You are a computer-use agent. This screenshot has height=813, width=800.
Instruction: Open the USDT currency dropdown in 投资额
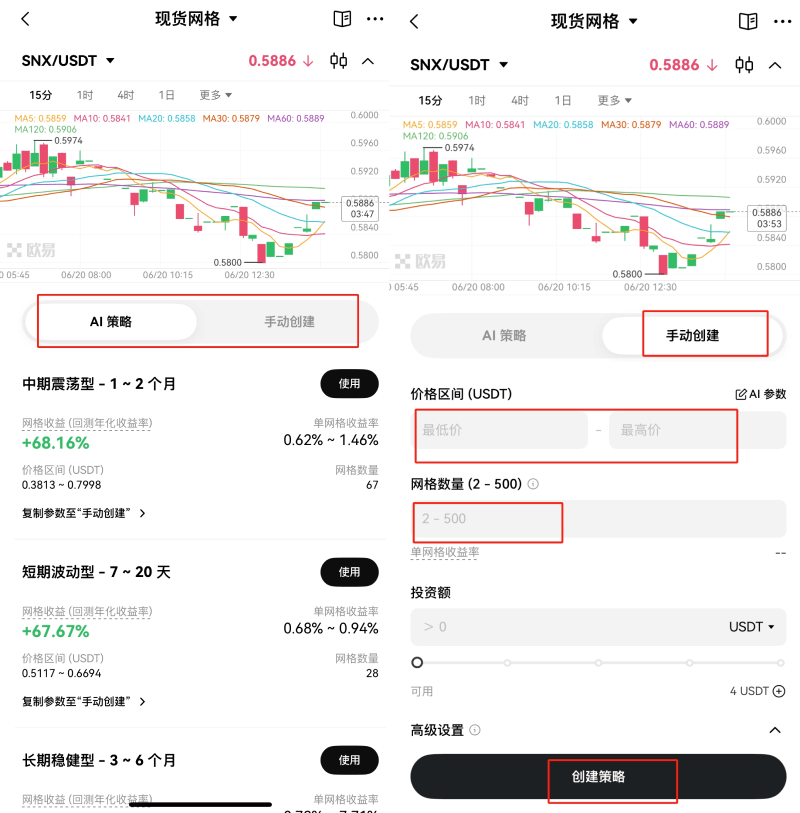(x=751, y=627)
